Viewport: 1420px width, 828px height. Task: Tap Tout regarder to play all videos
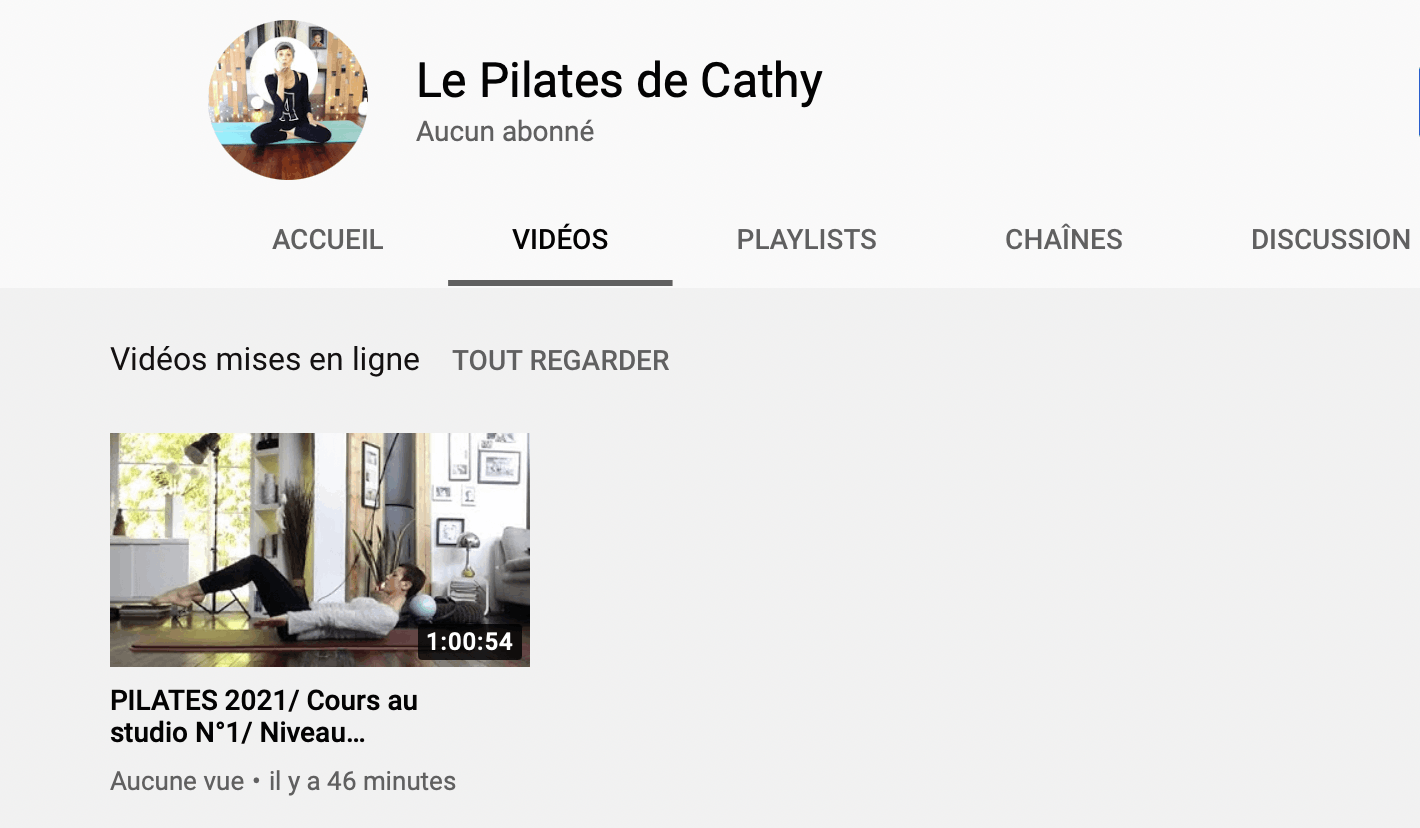[x=560, y=361]
